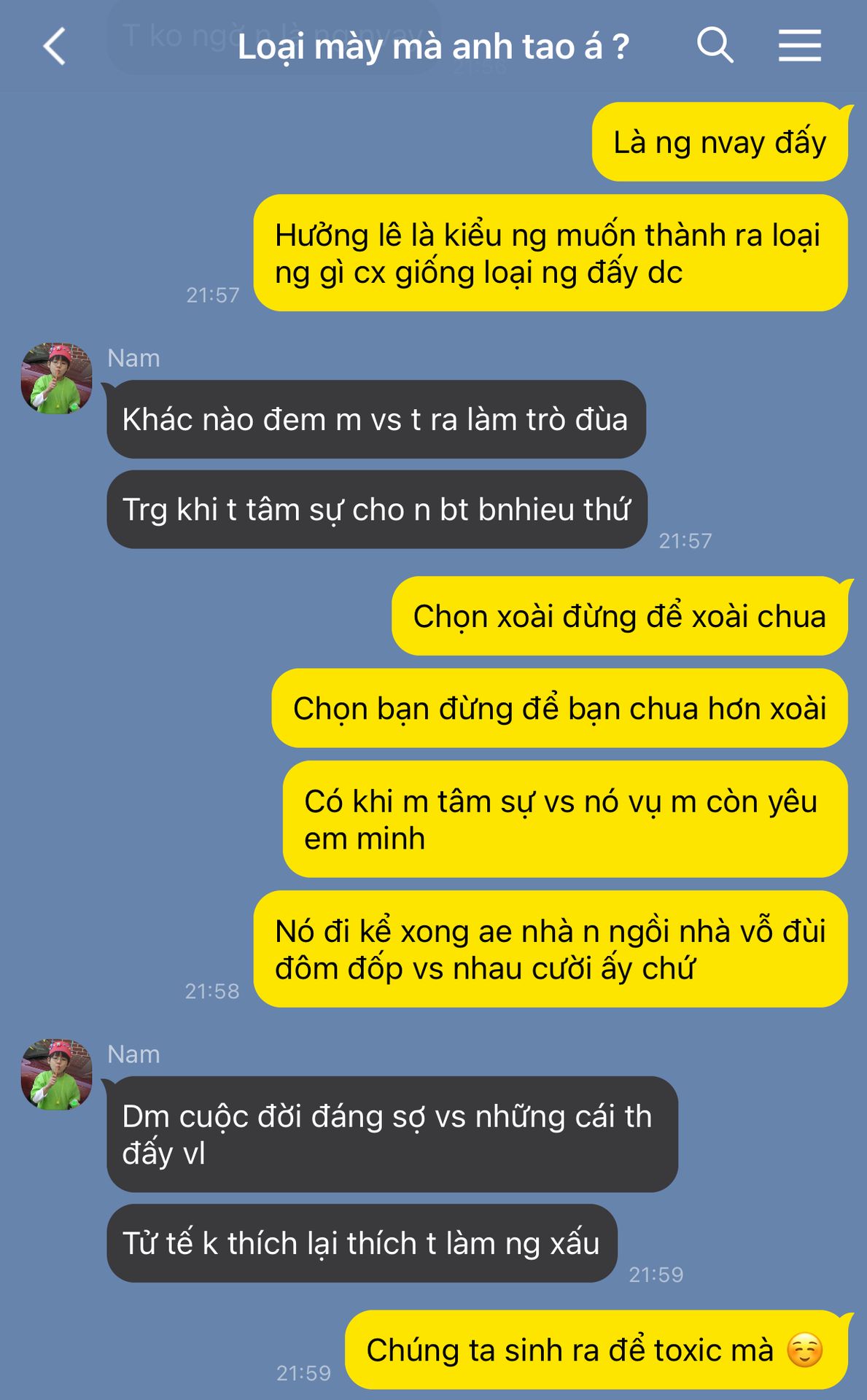Viewport: 867px width, 1400px height.
Task: Open Nam's avatar beside "Dm cuộc đời" message
Action: tap(57, 1075)
